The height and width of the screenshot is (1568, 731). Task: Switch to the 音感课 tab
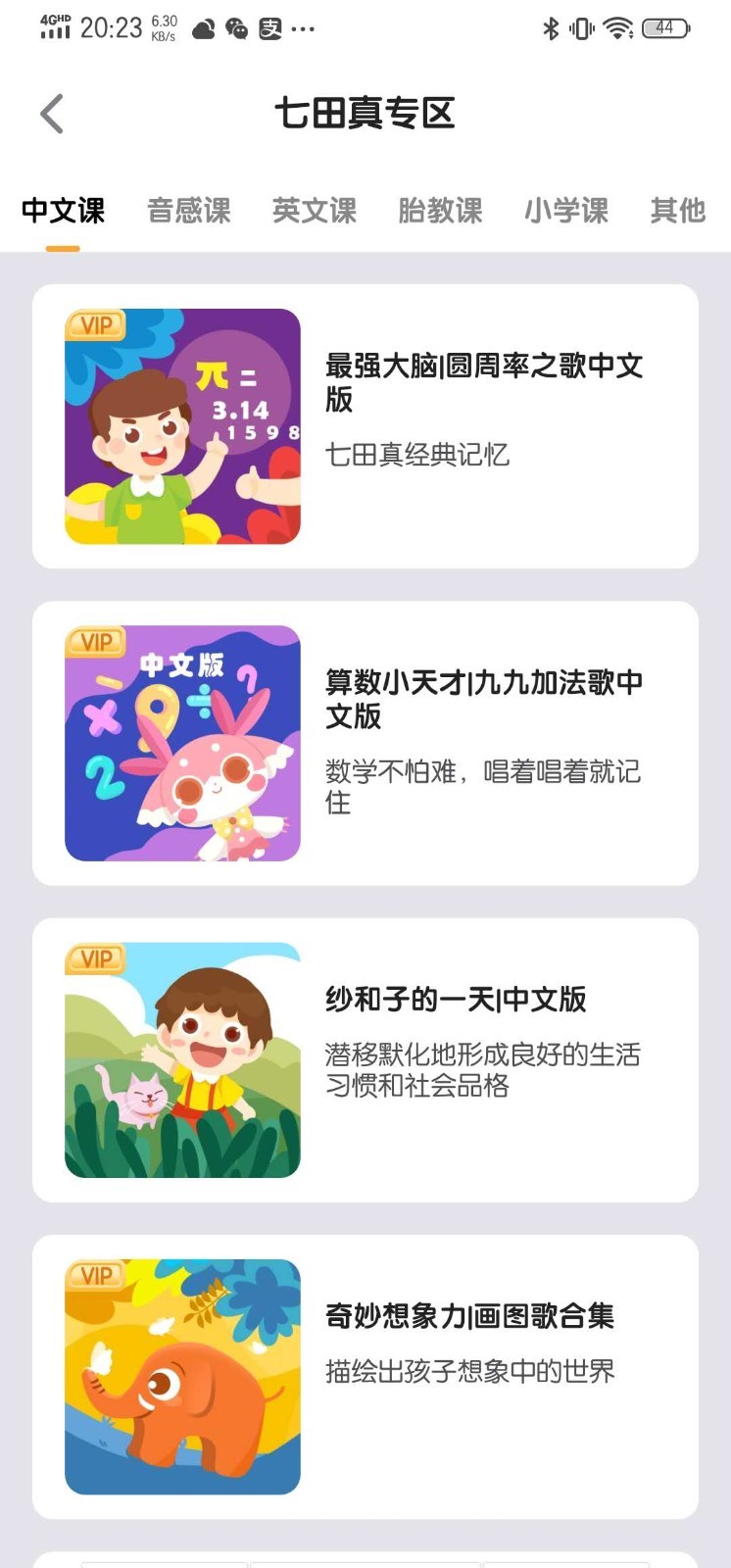188,210
